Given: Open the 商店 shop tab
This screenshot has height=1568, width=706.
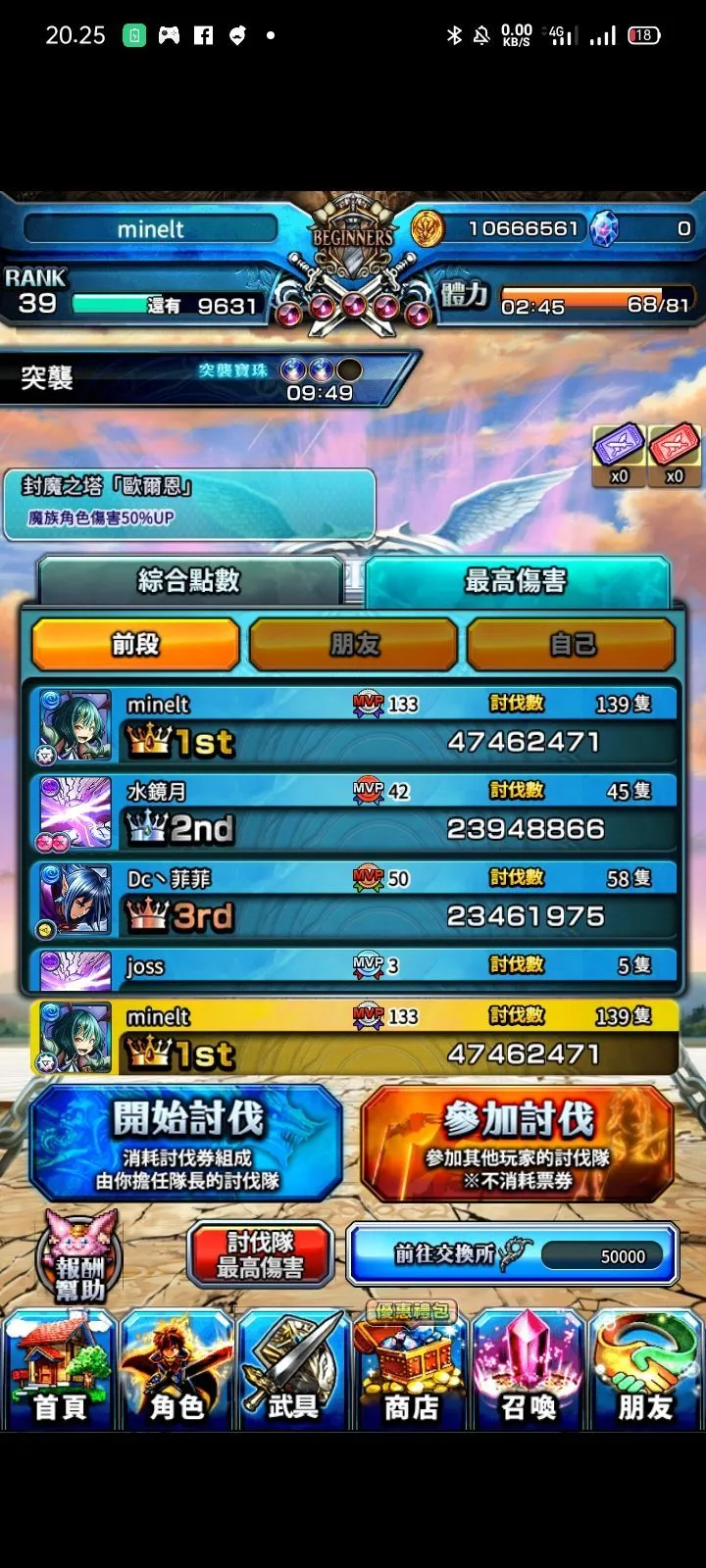Looking at the screenshot, I should click(x=411, y=1372).
